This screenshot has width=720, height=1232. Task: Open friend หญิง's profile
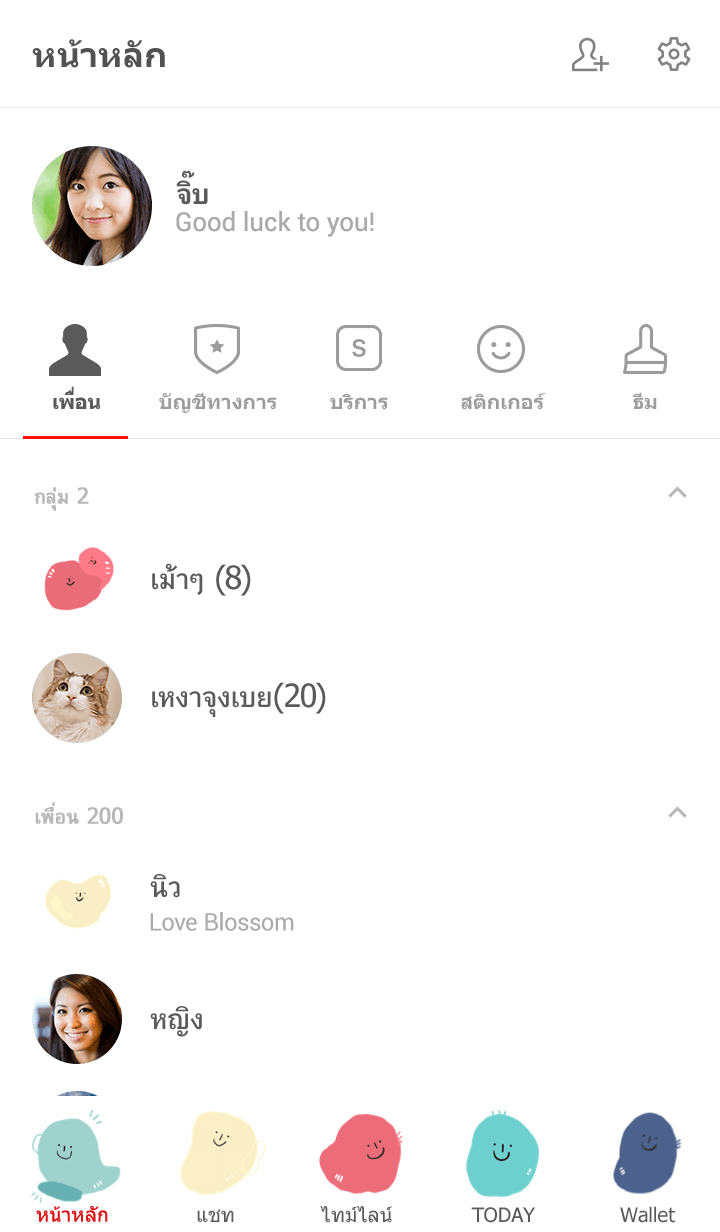(176, 1019)
